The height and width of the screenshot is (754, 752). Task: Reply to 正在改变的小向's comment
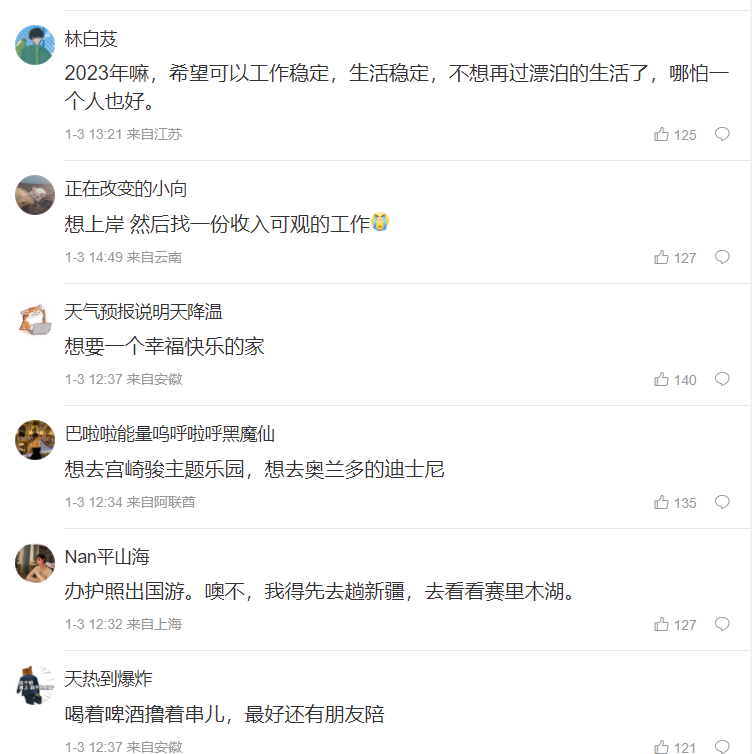[x=722, y=258]
